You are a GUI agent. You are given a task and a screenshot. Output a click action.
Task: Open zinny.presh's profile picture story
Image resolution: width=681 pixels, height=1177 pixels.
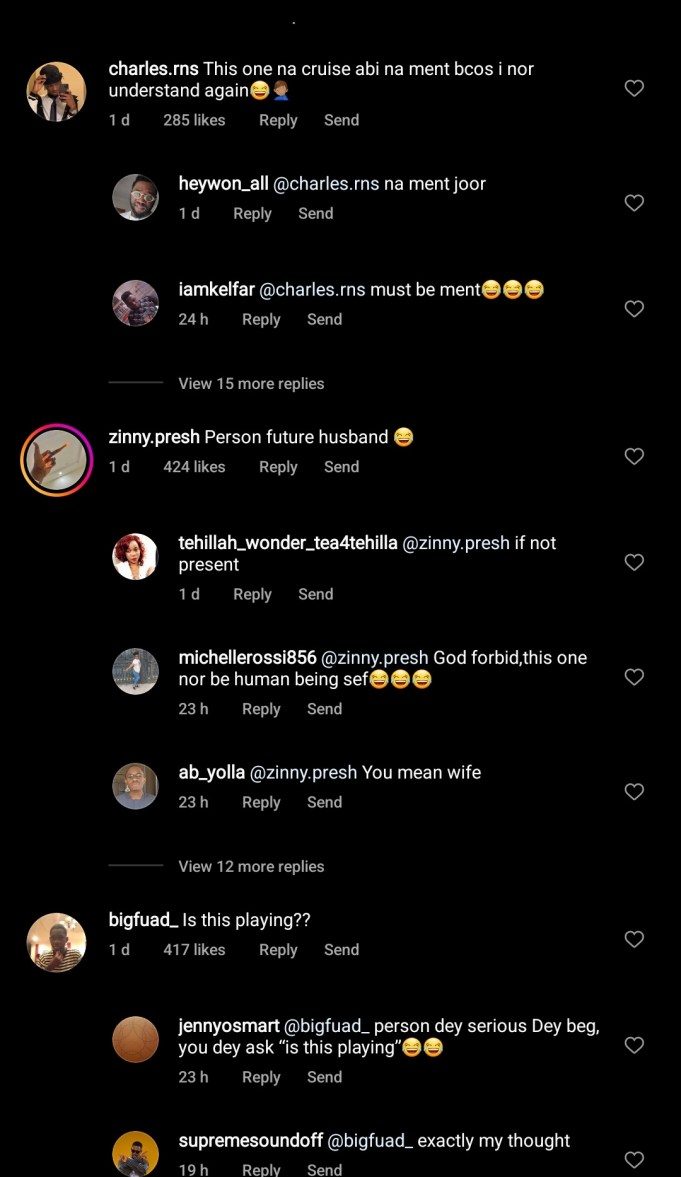click(56, 460)
